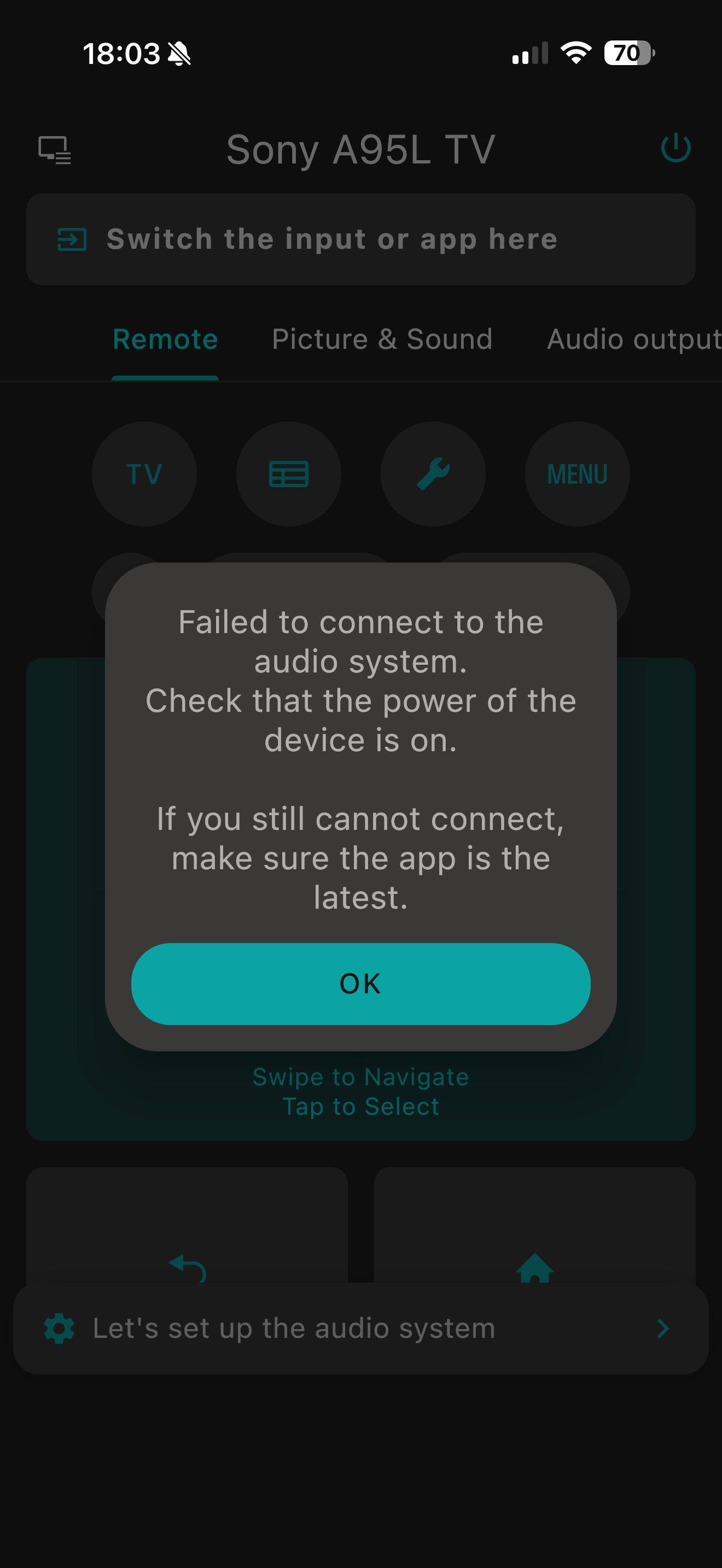Tap the power icon for the TV
Viewport: 722px width, 1568px height.
[676, 149]
